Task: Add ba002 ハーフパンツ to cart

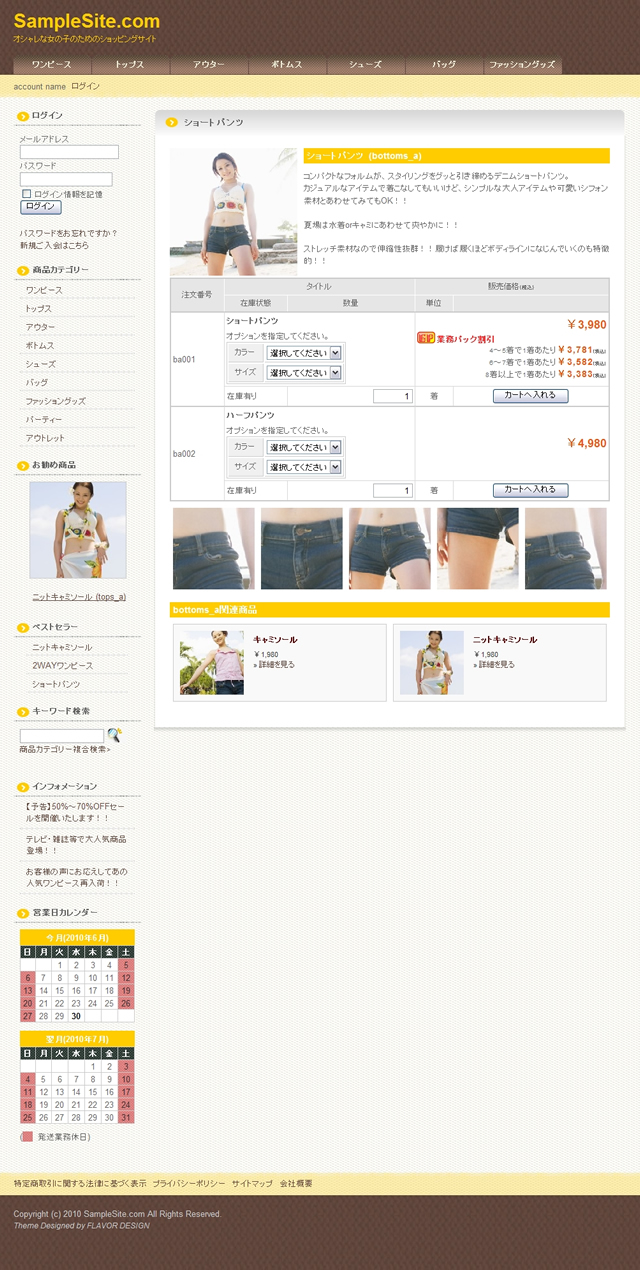Action: (530, 490)
